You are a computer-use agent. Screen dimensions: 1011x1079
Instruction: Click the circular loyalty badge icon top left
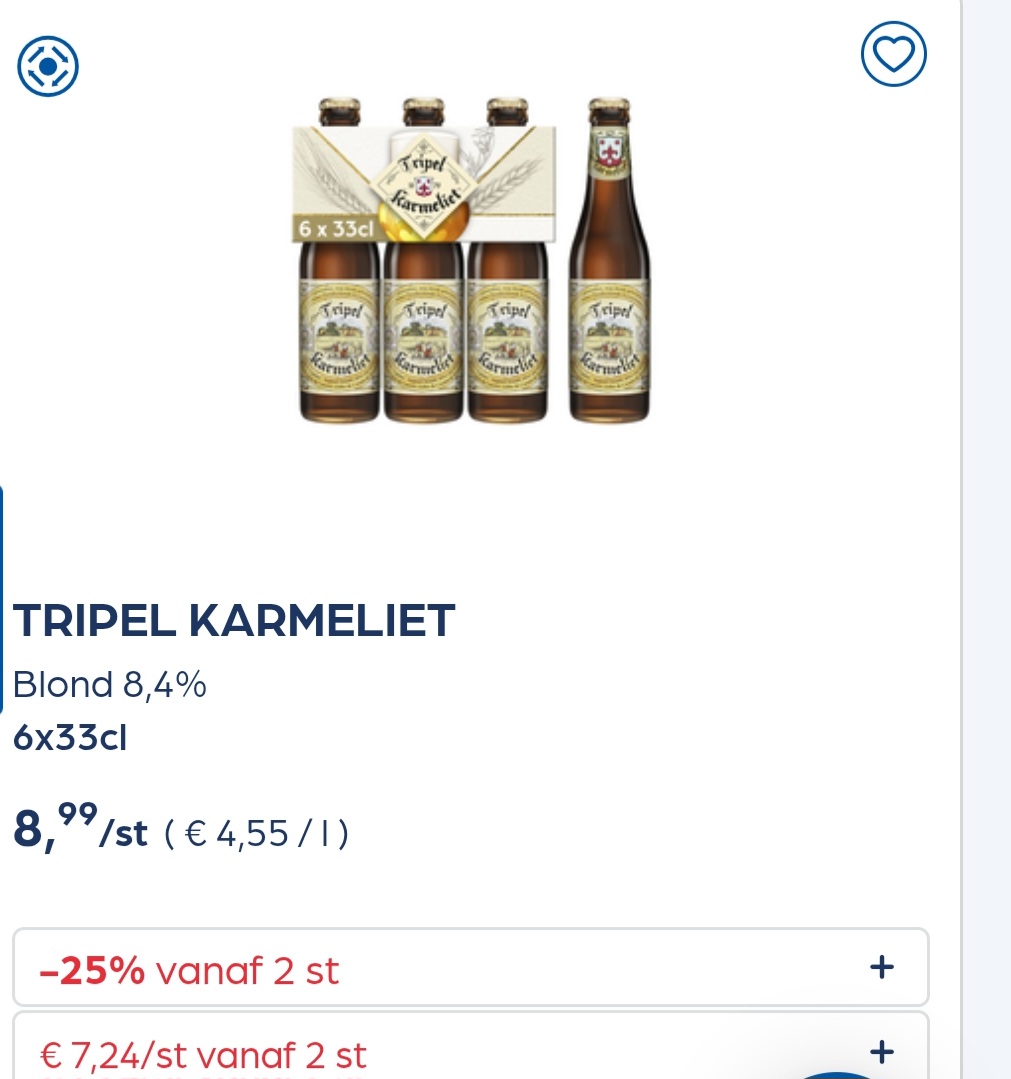[x=48, y=65]
